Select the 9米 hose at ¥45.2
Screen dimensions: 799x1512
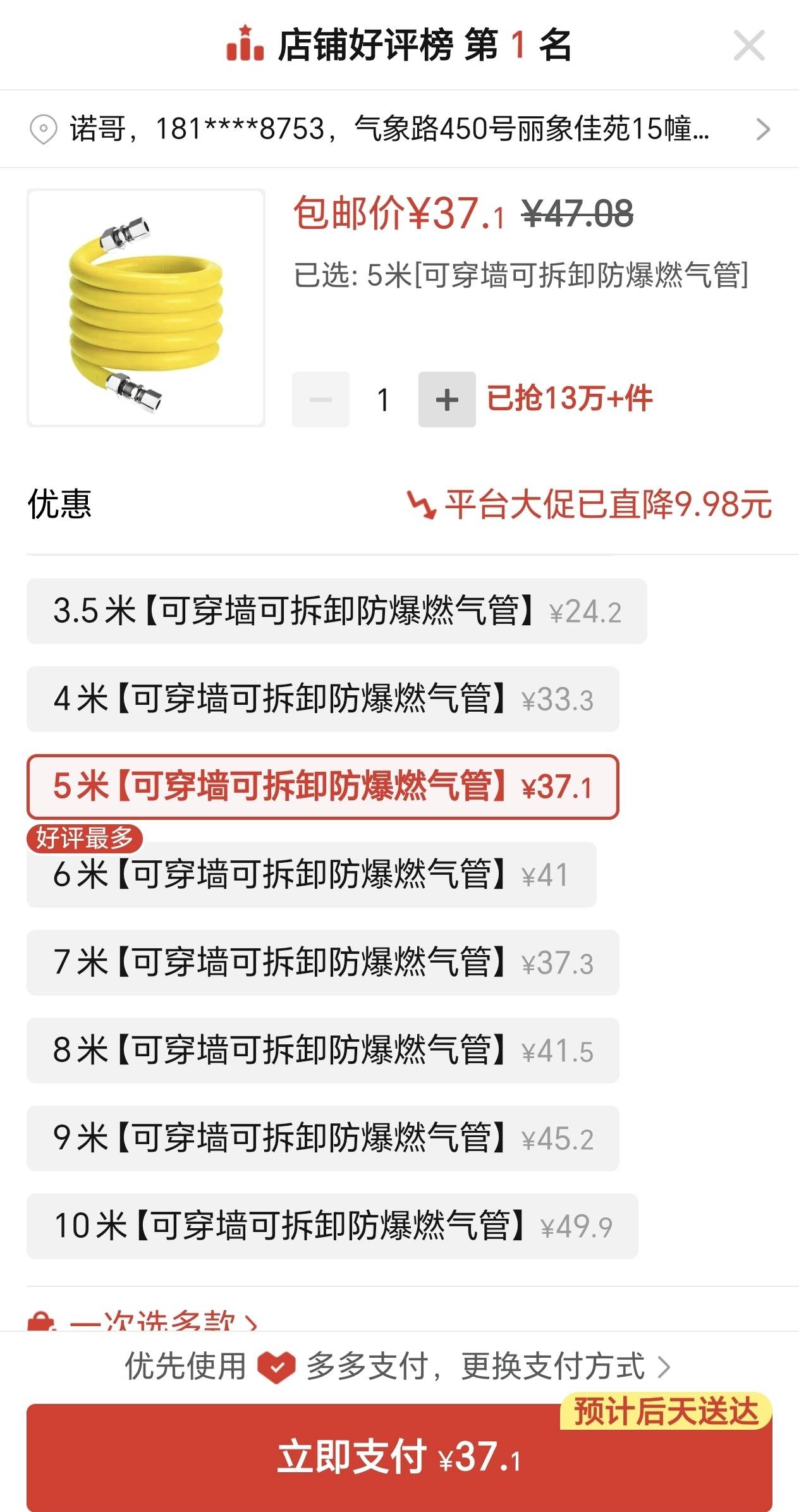click(322, 1138)
